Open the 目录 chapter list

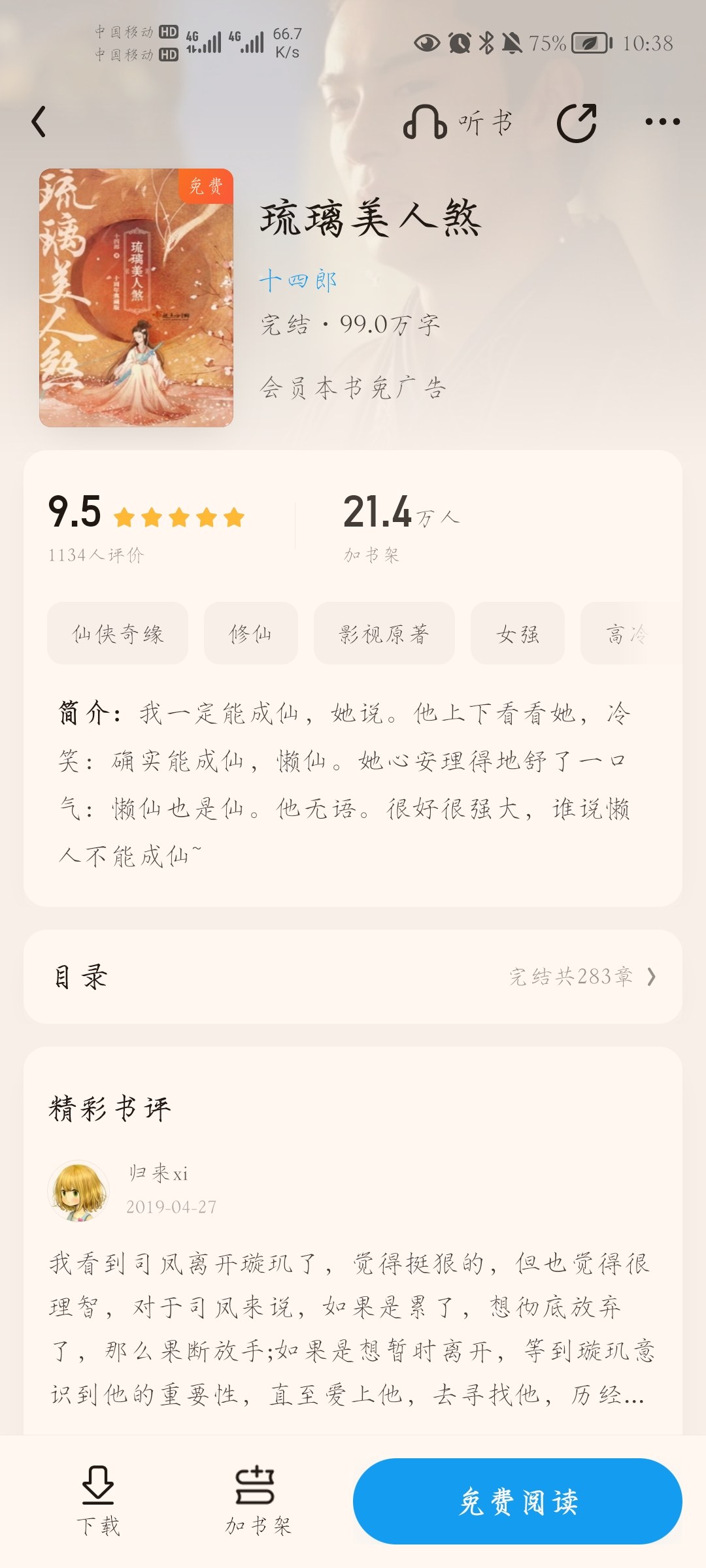[353, 977]
